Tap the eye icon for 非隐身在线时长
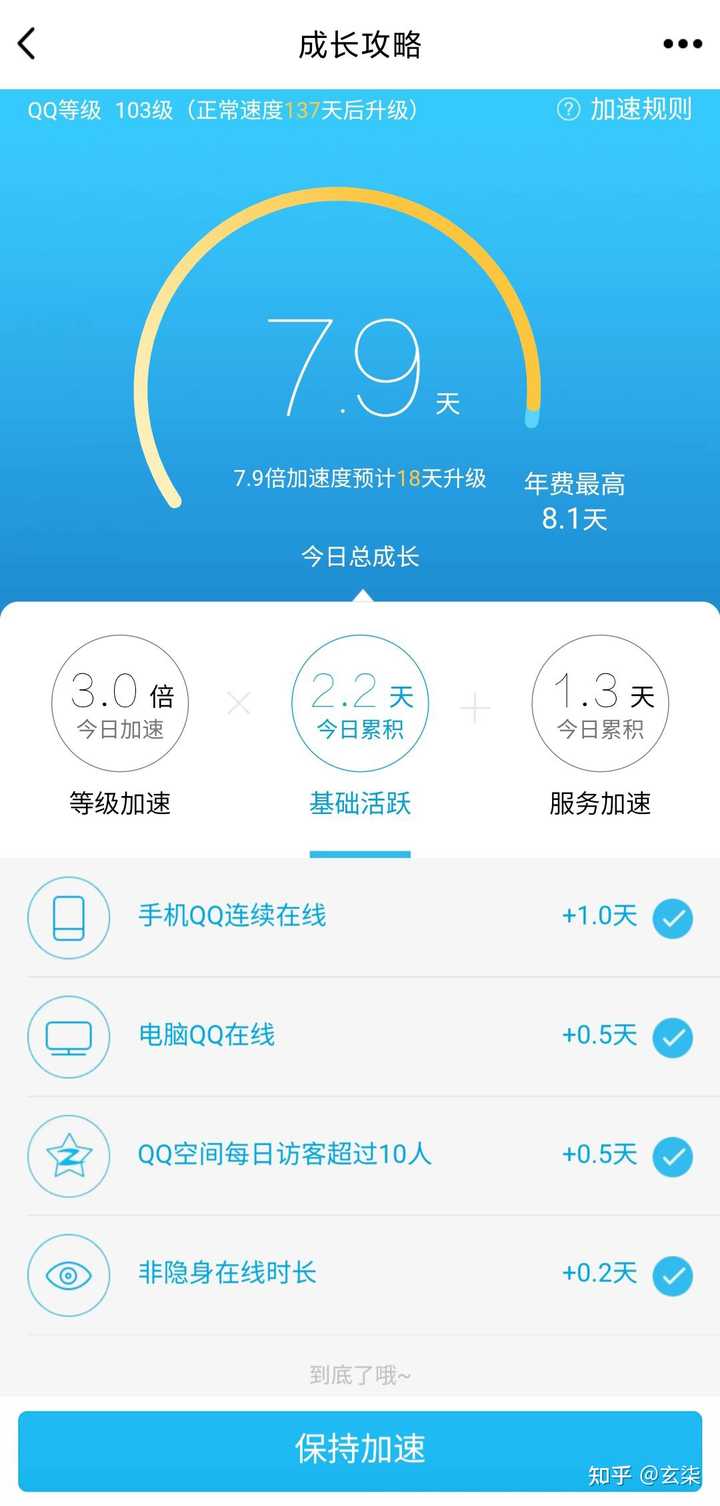 (68, 1276)
